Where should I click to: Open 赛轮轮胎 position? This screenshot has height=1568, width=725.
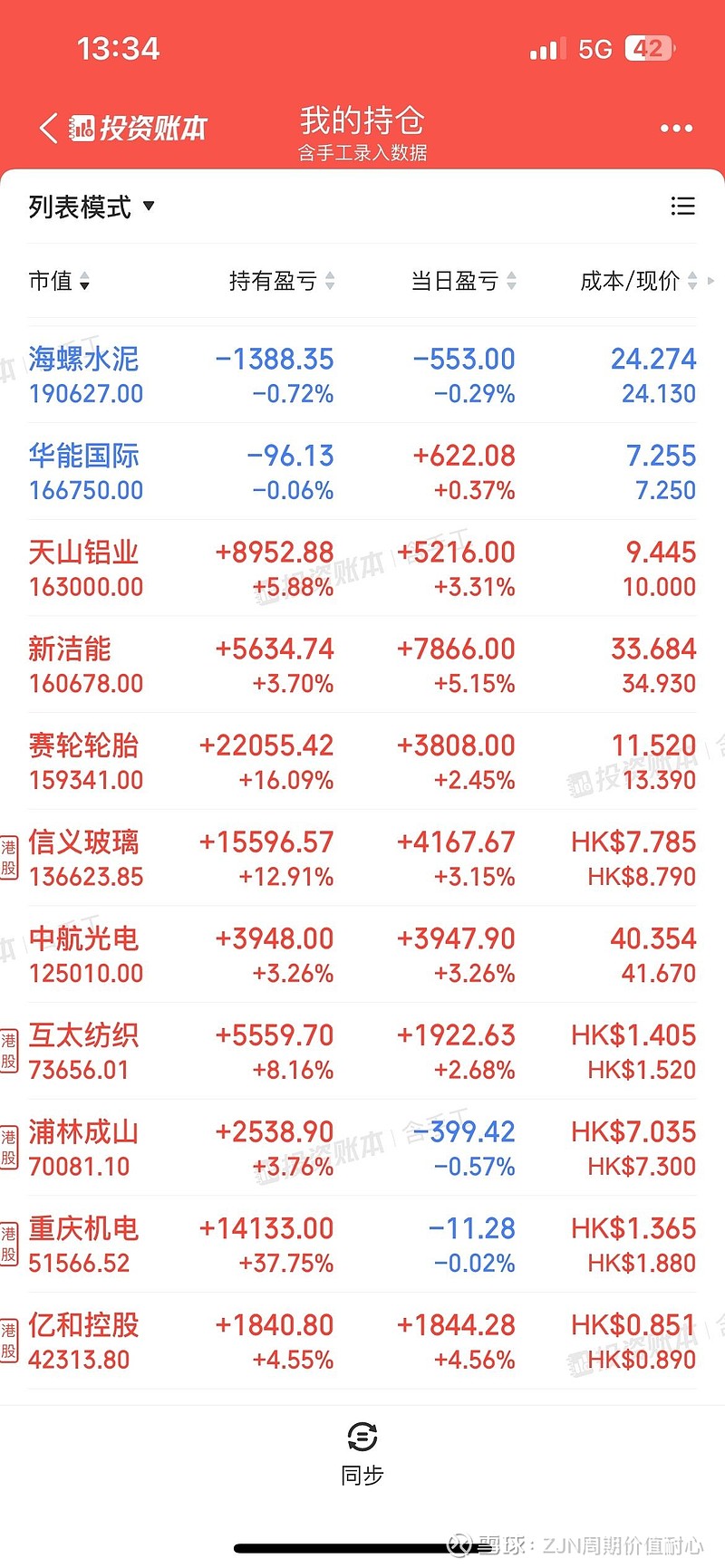tap(362, 762)
